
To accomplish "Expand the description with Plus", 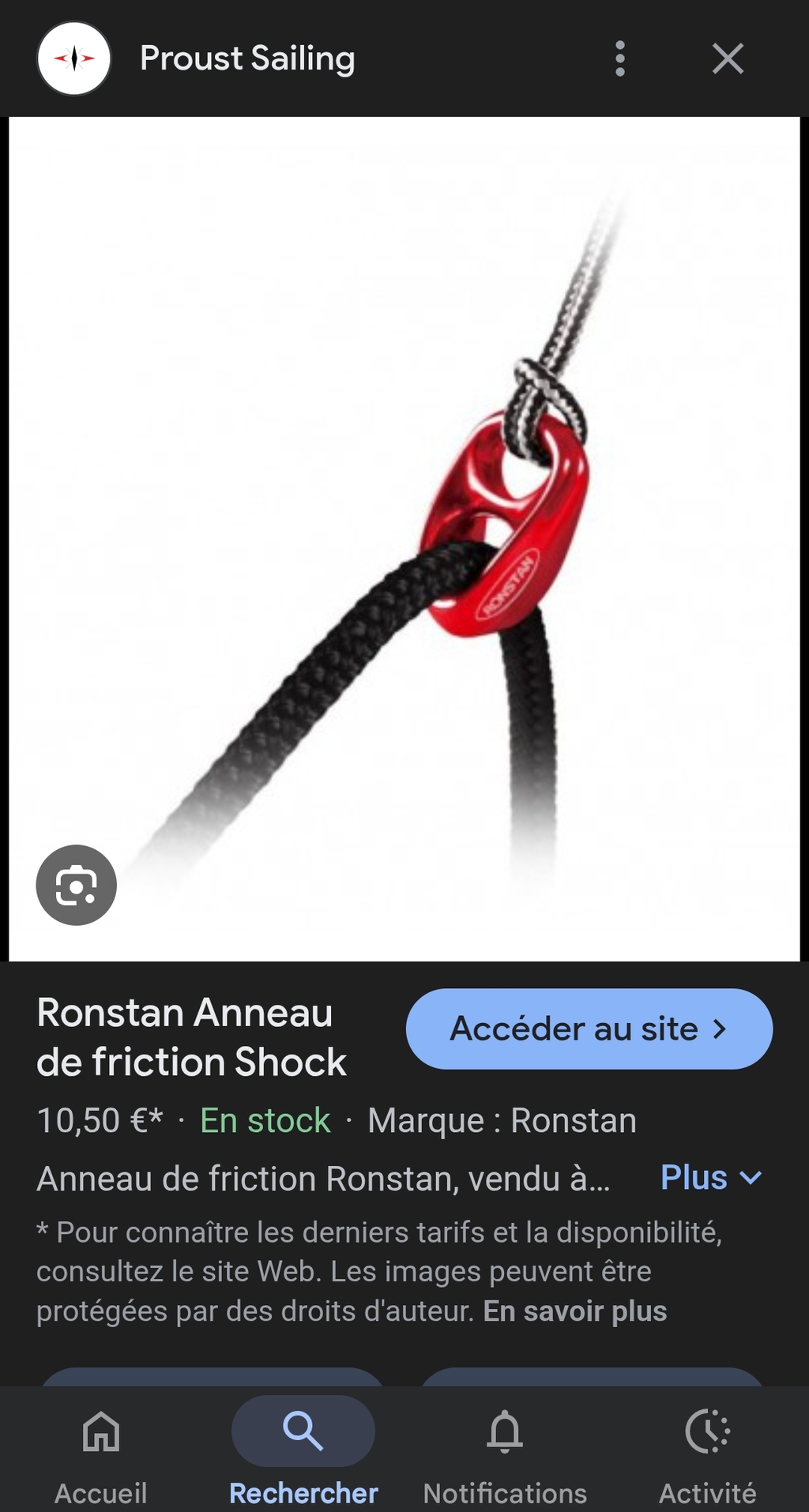I will [x=710, y=1178].
